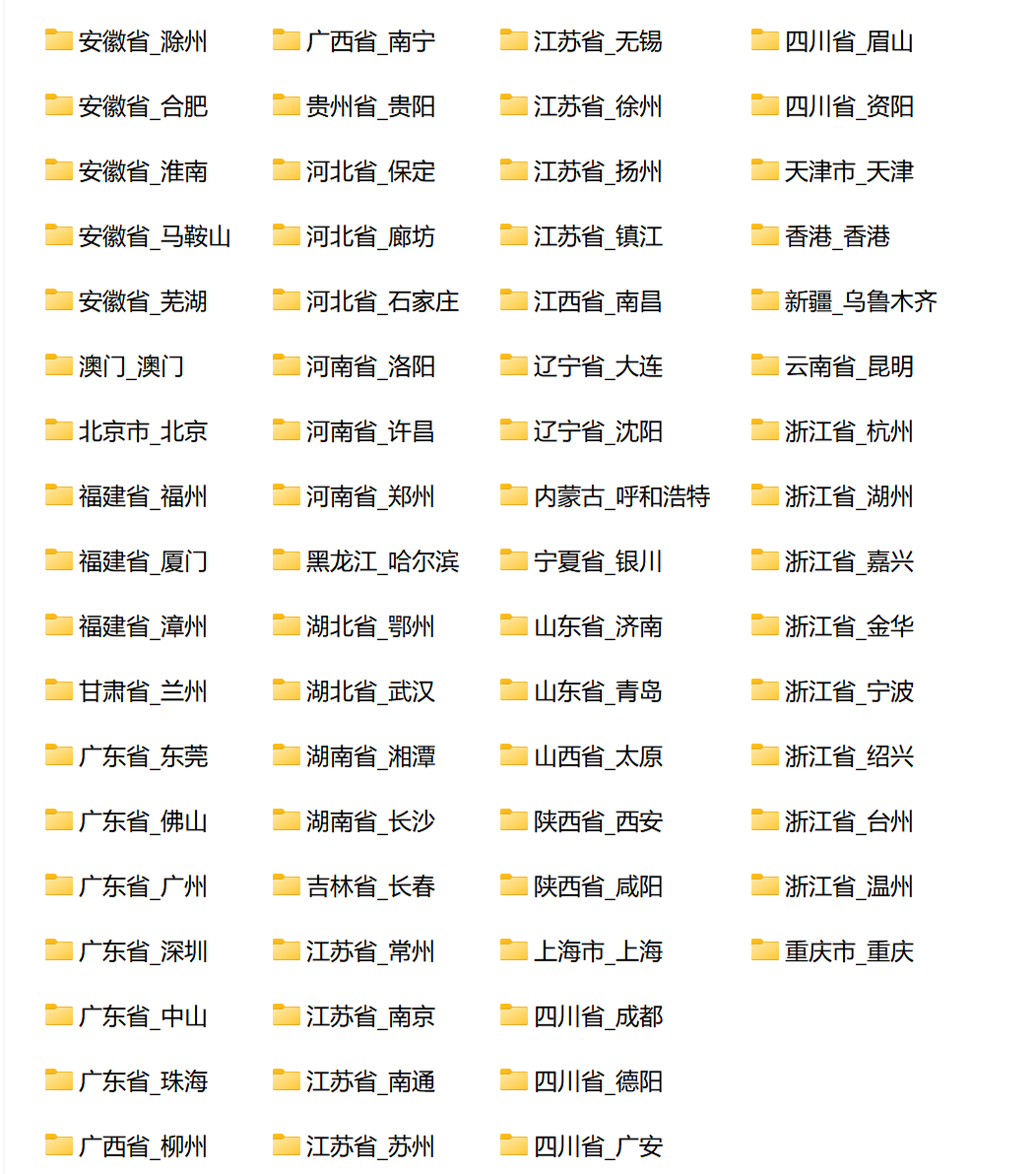Select the 安徽省_合肥 folder icon
The width and height of the screenshot is (1036, 1174).
59,105
